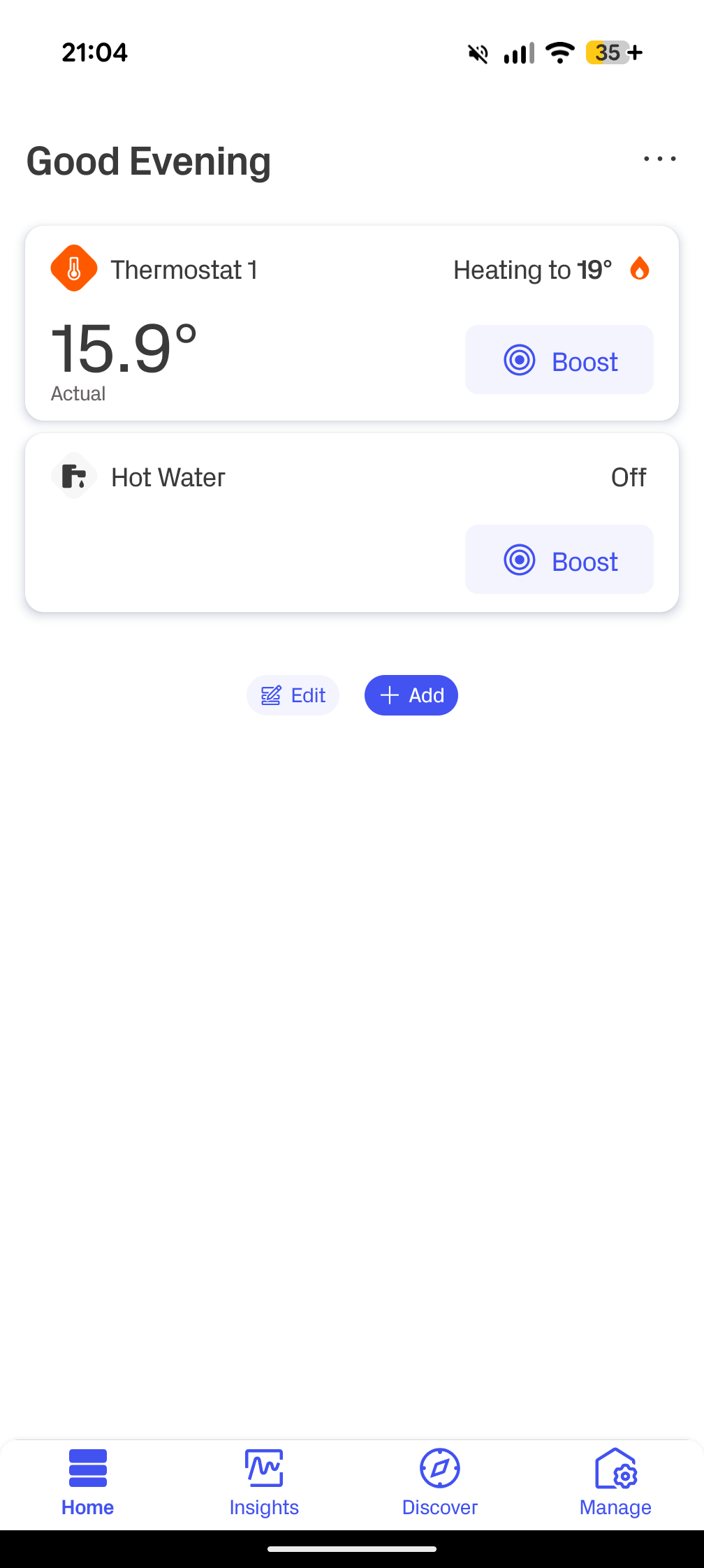Screen dimensions: 704x1568
Task: Boost the Hot Water
Action: pyautogui.click(x=559, y=560)
